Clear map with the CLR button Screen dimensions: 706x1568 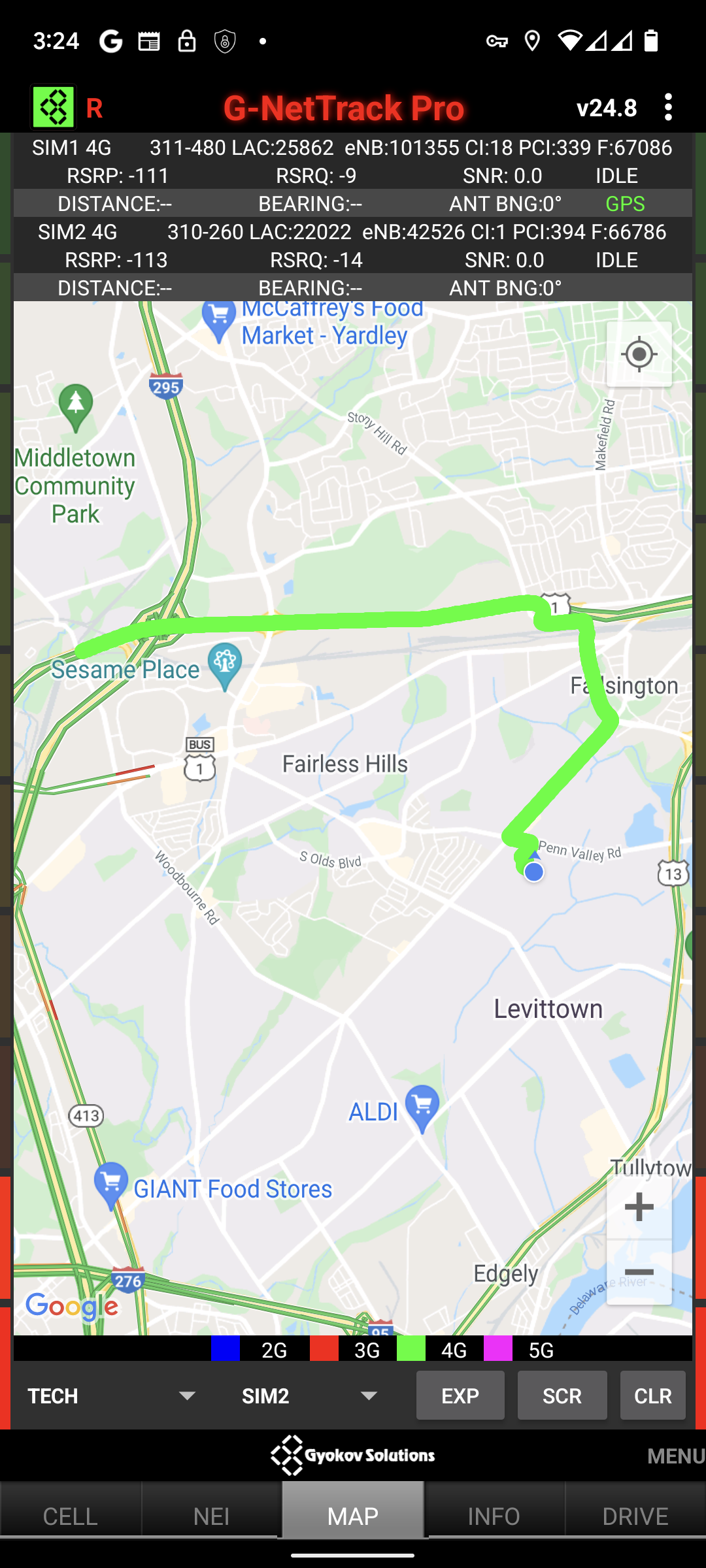[x=652, y=1396]
